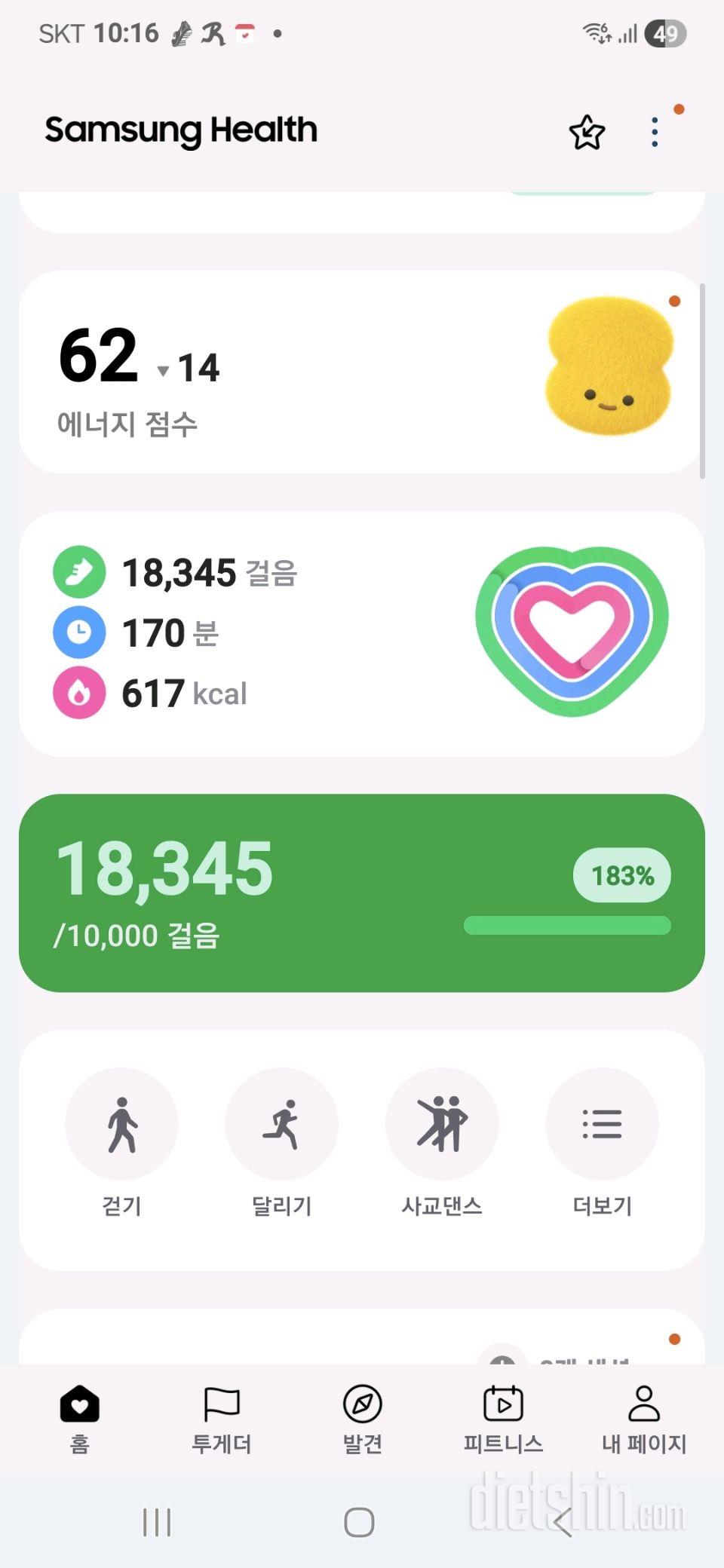724x1568 pixels.
Task: Switch to the 투게더 tab
Action: coord(221,1419)
